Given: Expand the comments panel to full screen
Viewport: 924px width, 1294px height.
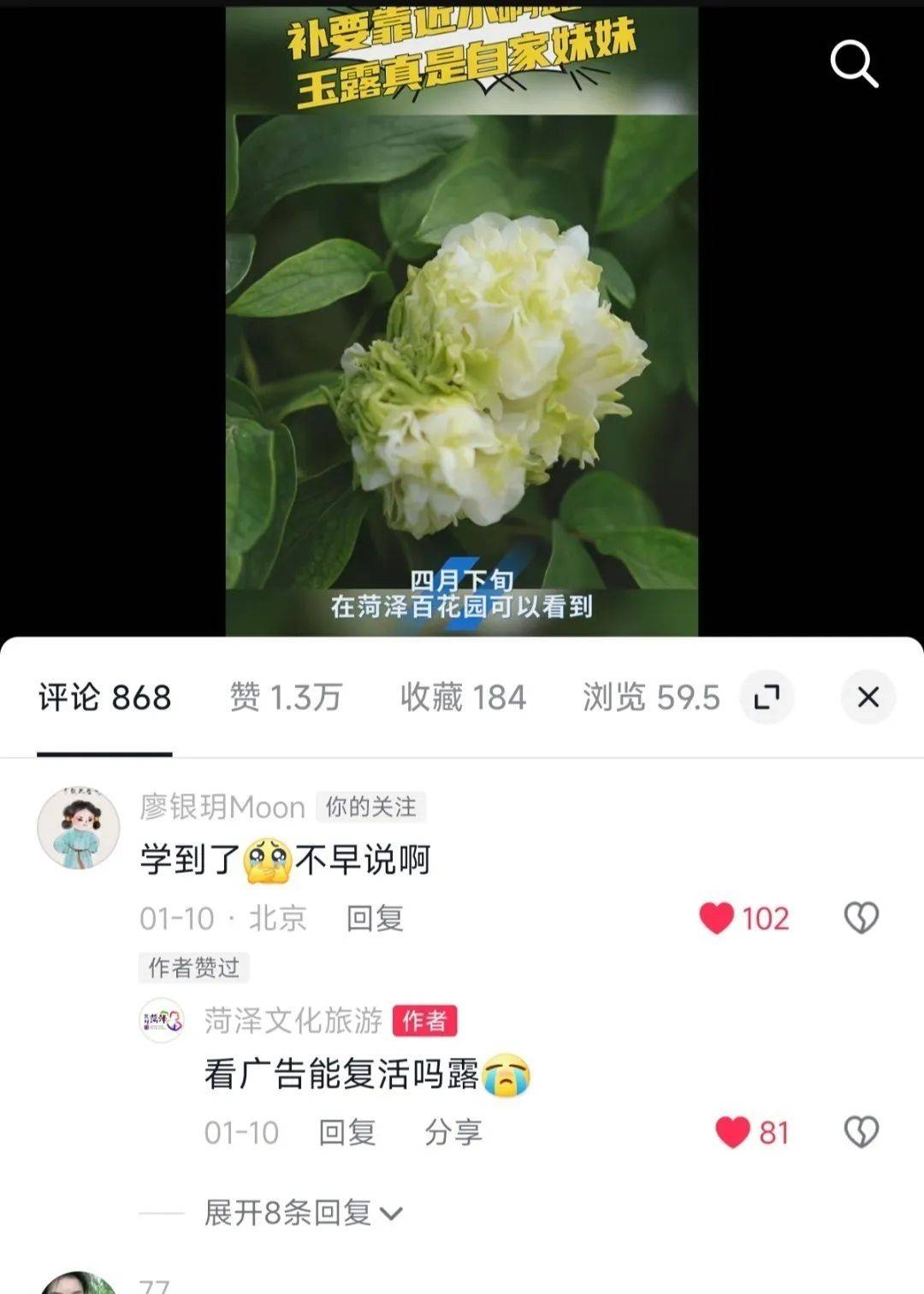Looking at the screenshot, I should [767, 697].
